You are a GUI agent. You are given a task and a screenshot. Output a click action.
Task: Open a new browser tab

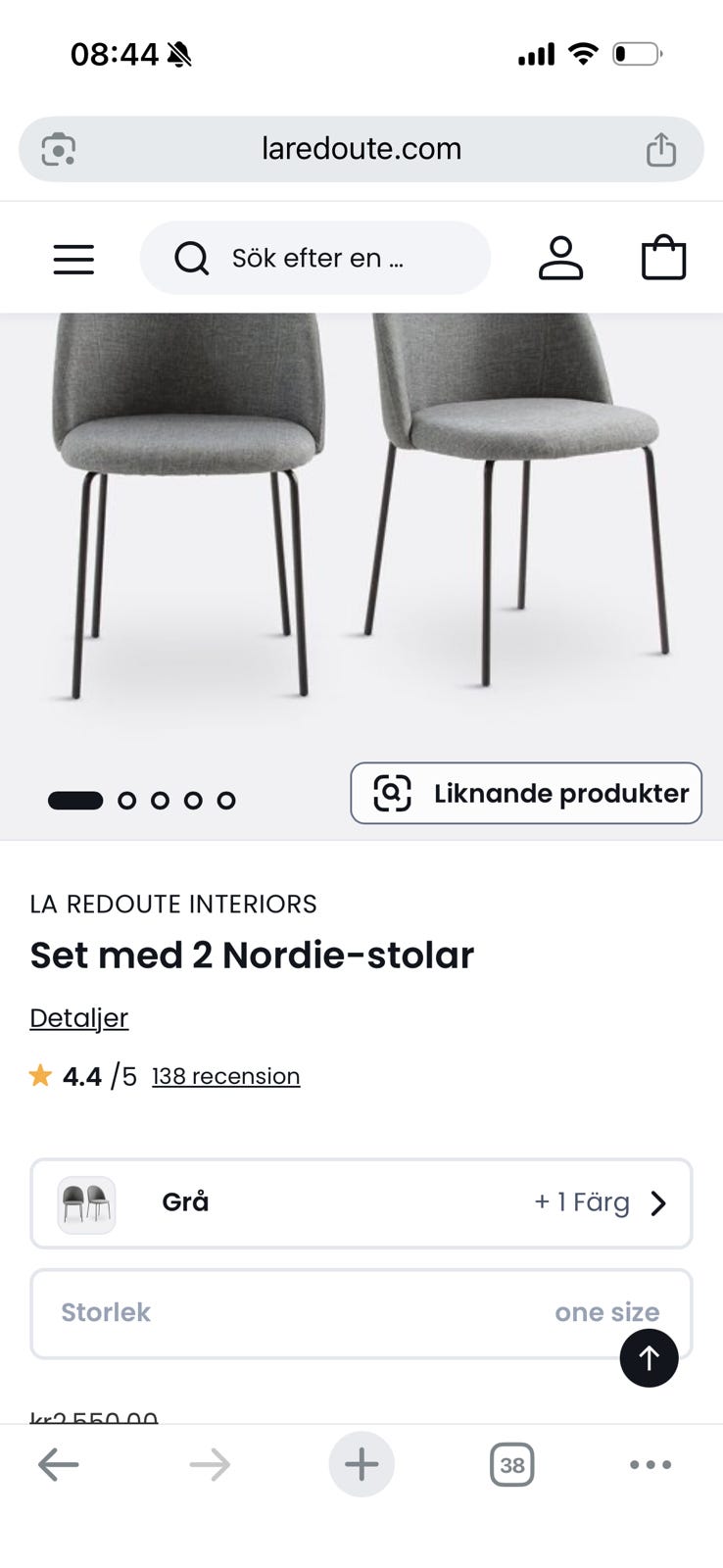pos(361,1465)
